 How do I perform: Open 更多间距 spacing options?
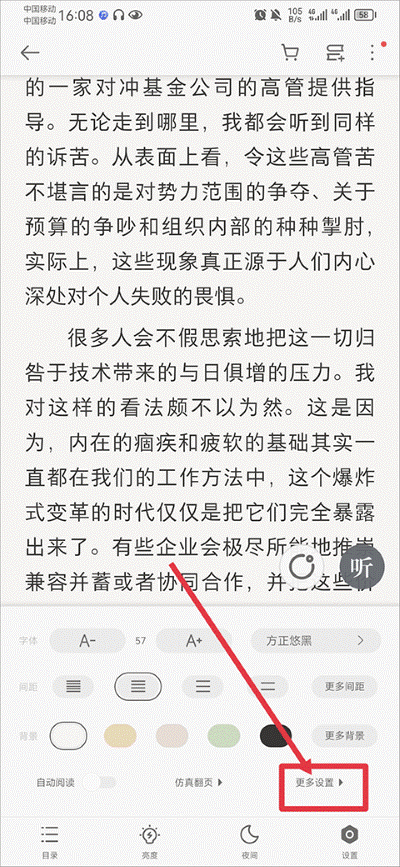click(344, 687)
